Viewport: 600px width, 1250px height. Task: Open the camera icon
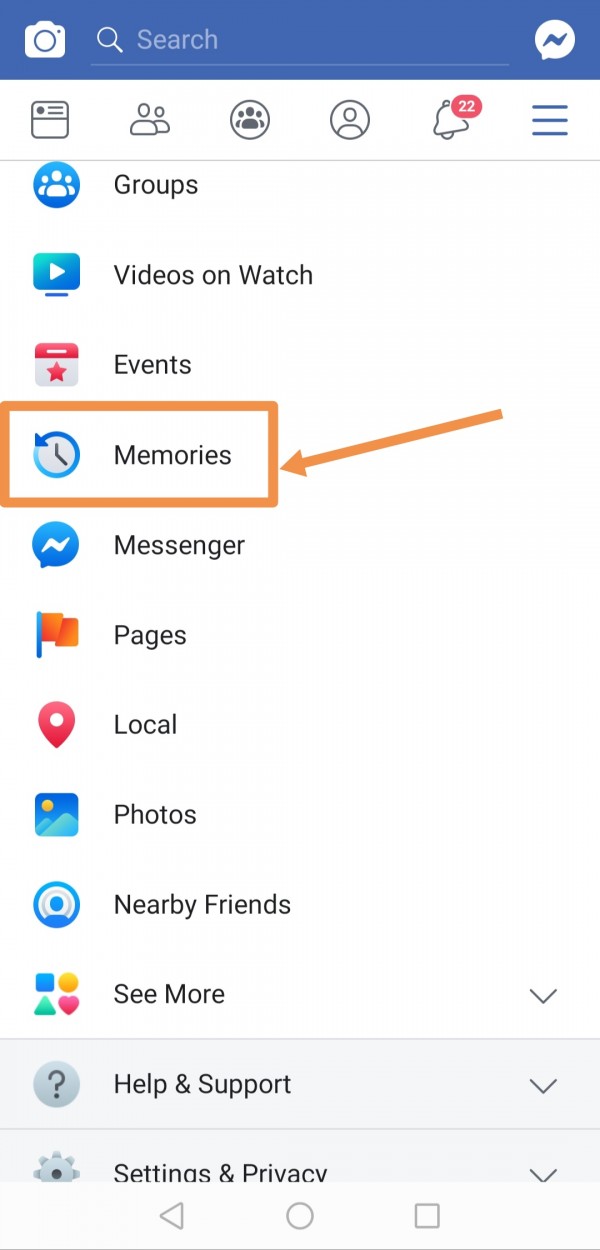point(45,40)
